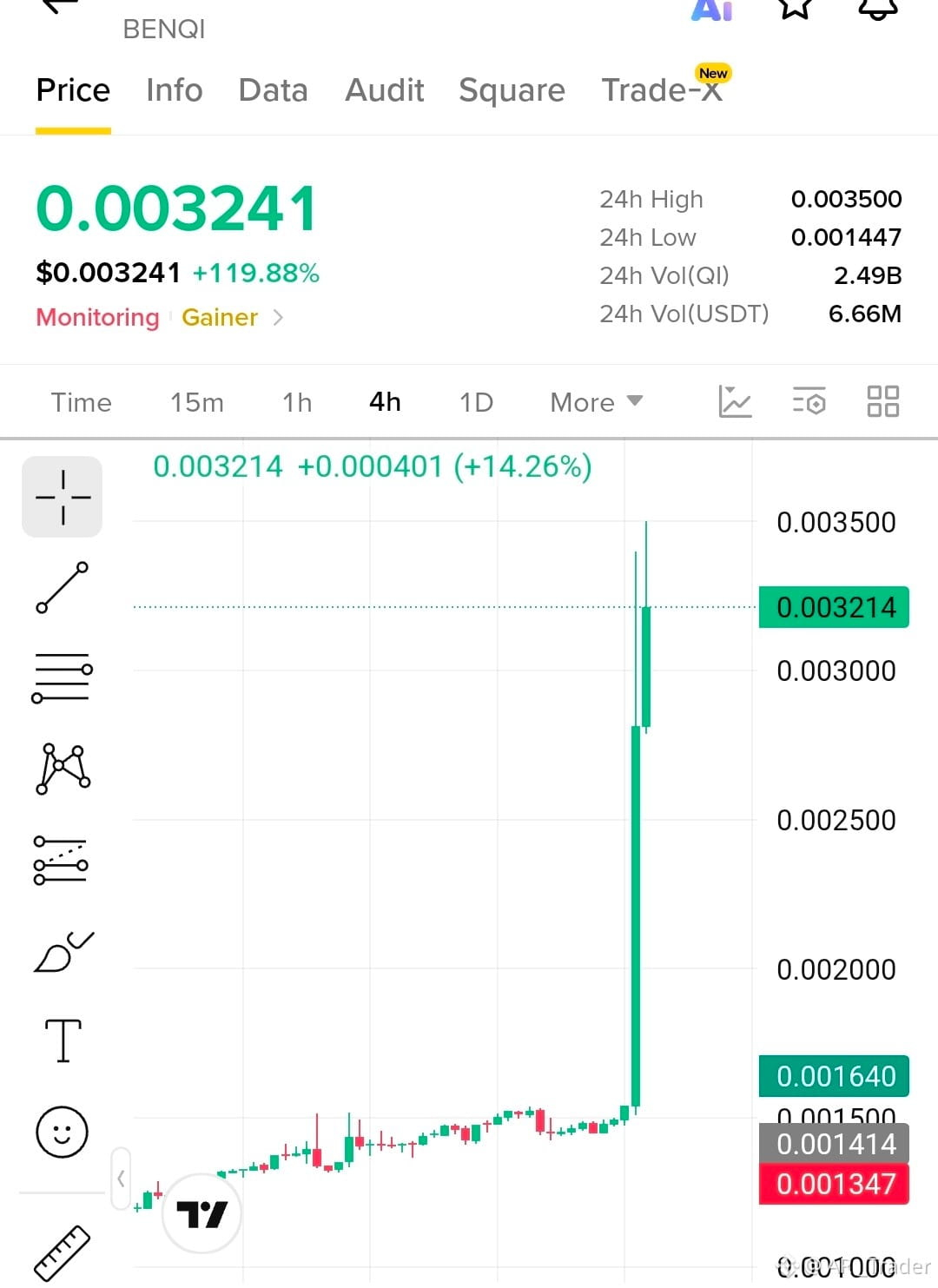Select the text annotation tool

[63, 1040]
